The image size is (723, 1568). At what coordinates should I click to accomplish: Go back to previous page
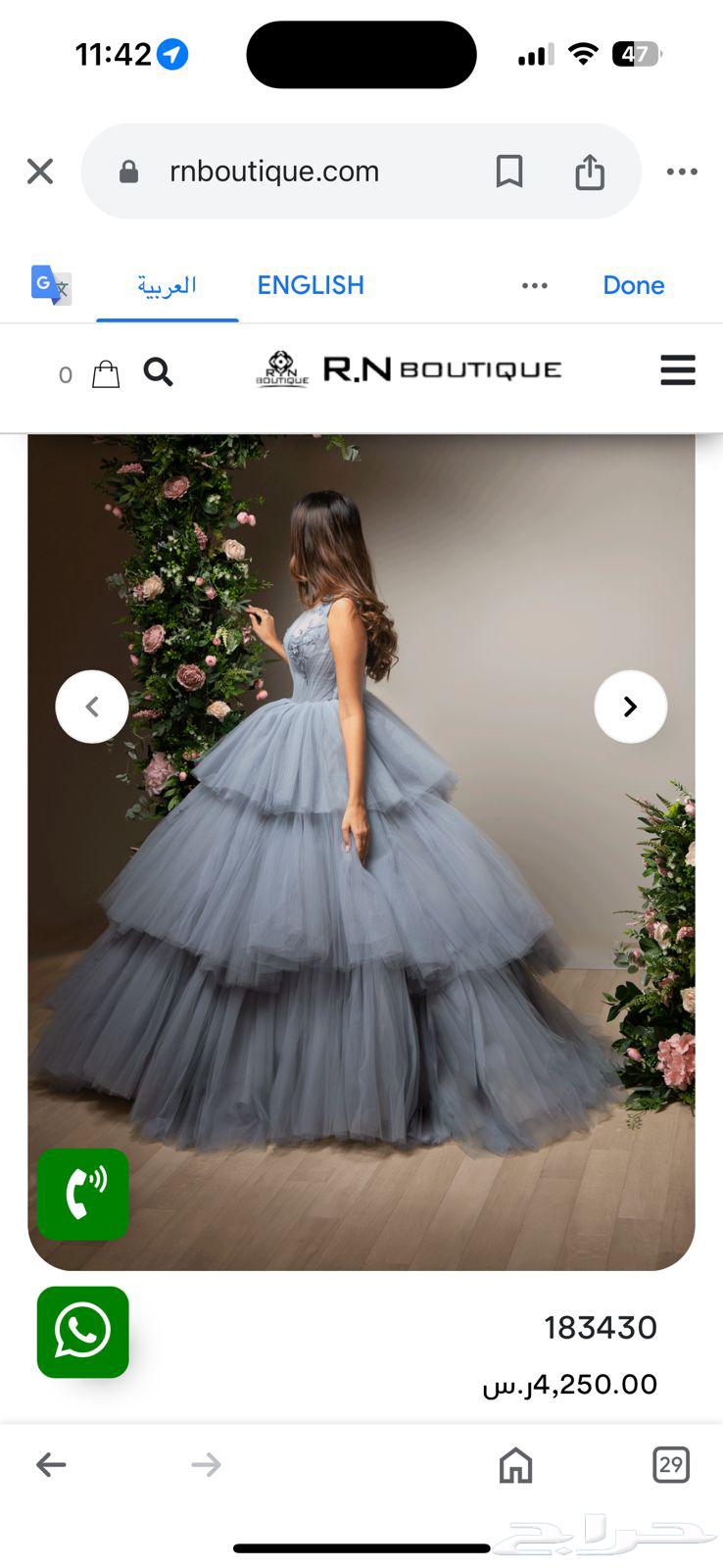(x=51, y=1465)
